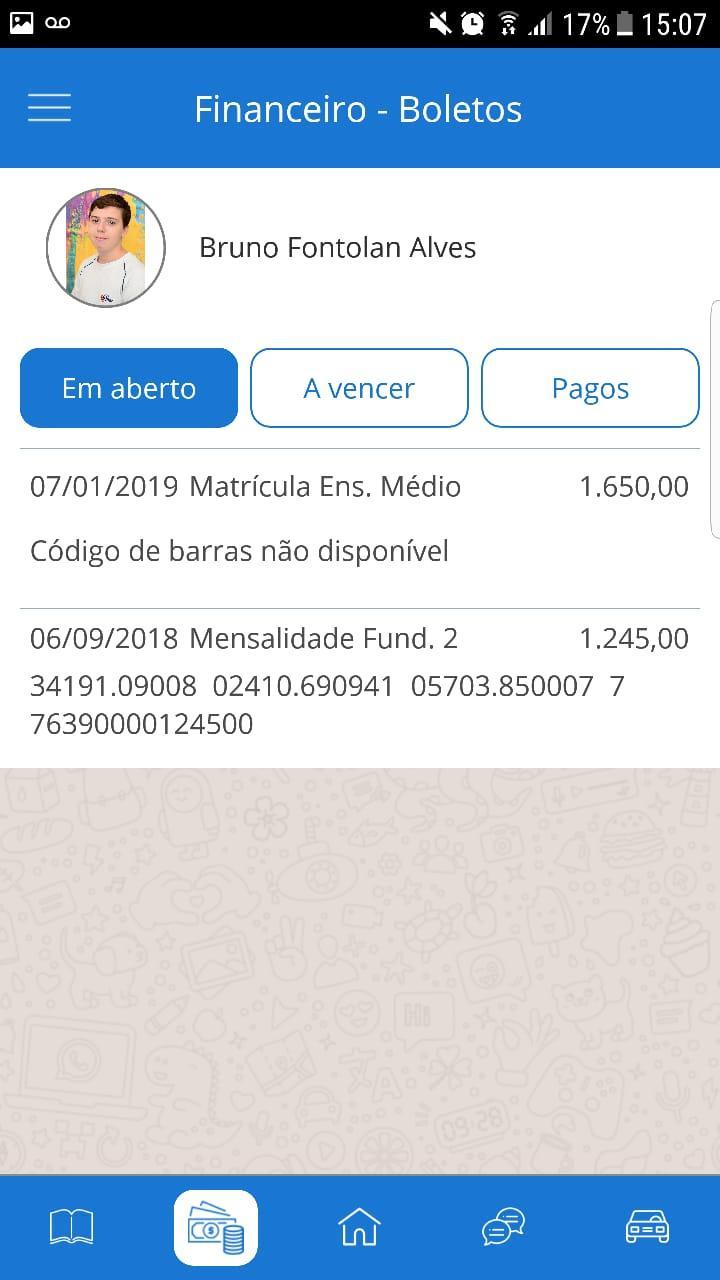This screenshot has width=720, height=1280.
Task: Tap Bruno Fontolan Alves profile photo
Action: (105, 247)
